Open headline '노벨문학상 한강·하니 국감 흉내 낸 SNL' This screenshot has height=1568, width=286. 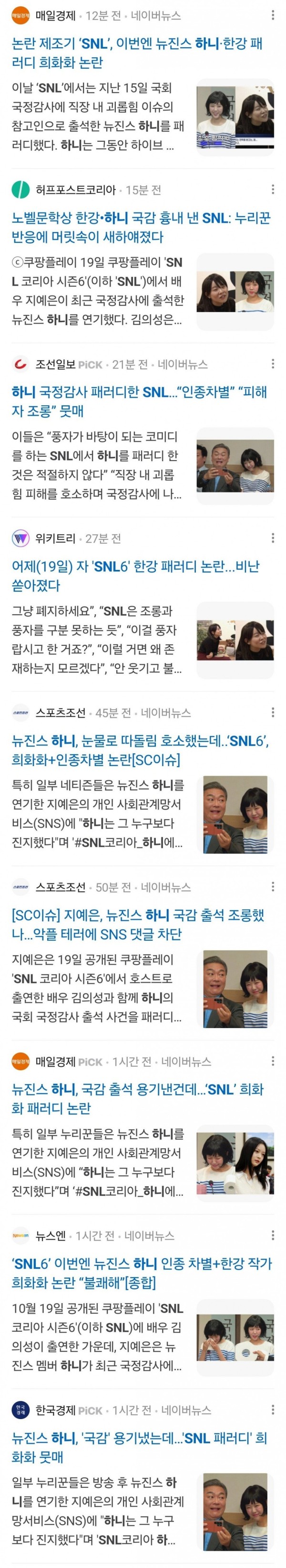tap(140, 227)
